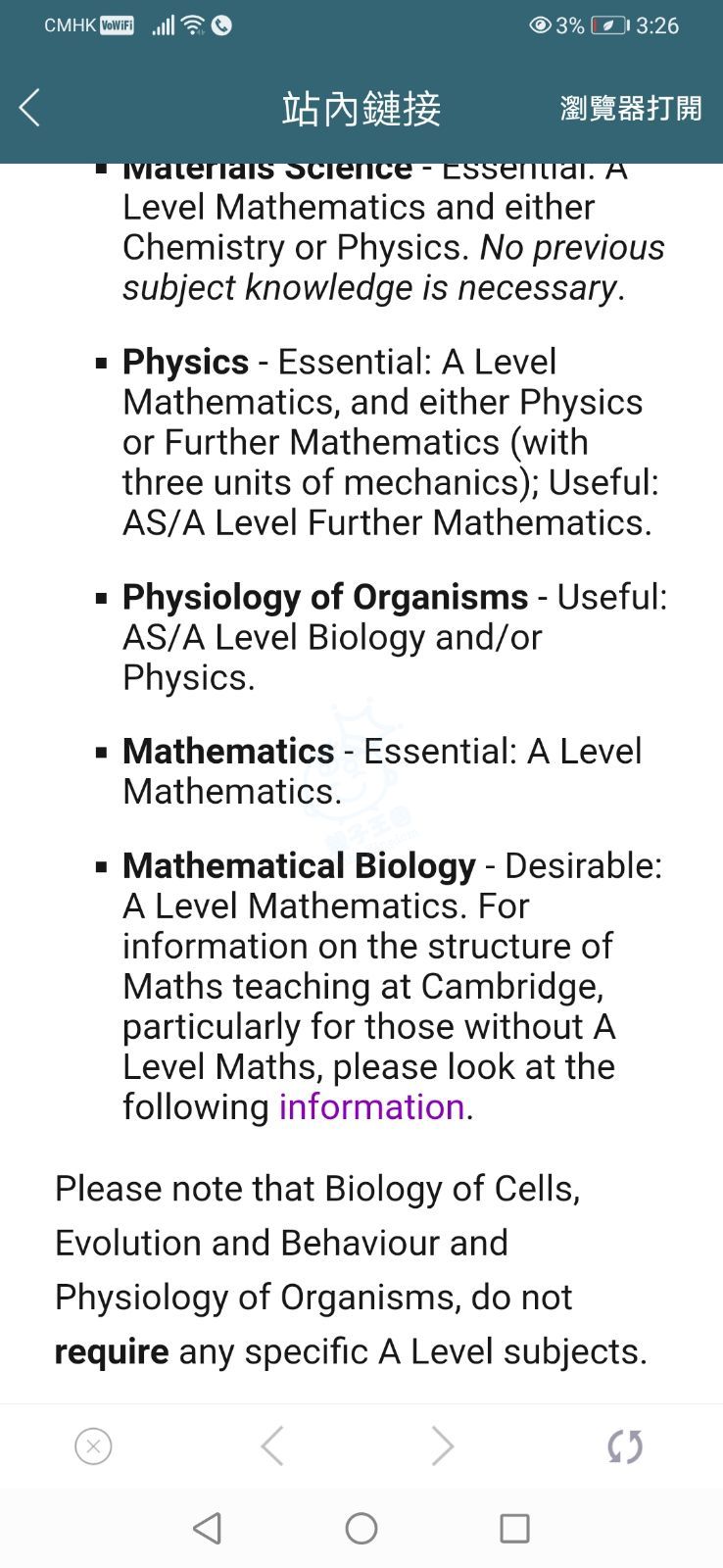Open page in browser via 瀏覽器打開
Screen dimensions: 723x1568
tap(631, 108)
